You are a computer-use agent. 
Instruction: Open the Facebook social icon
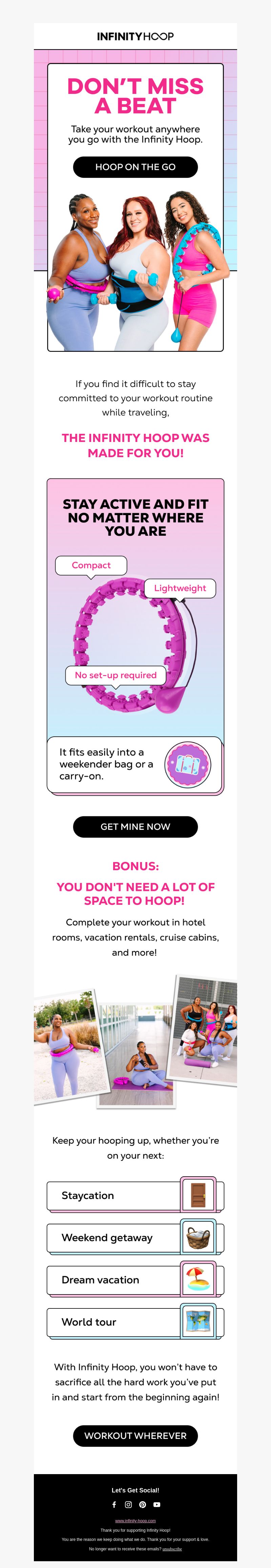pyautogui.click(x=114, y=1504)
